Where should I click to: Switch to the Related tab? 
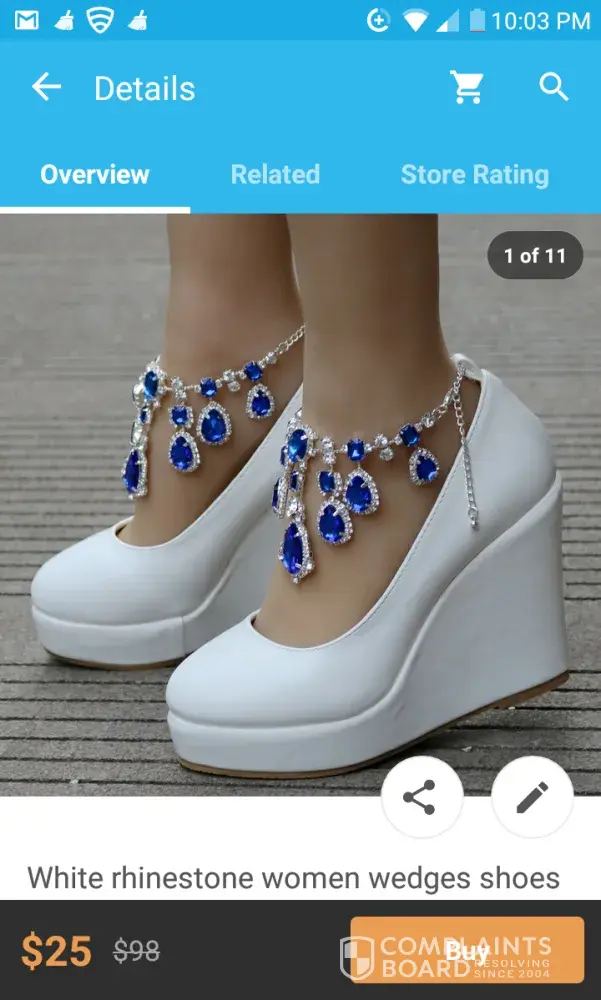tap(275, 175)
